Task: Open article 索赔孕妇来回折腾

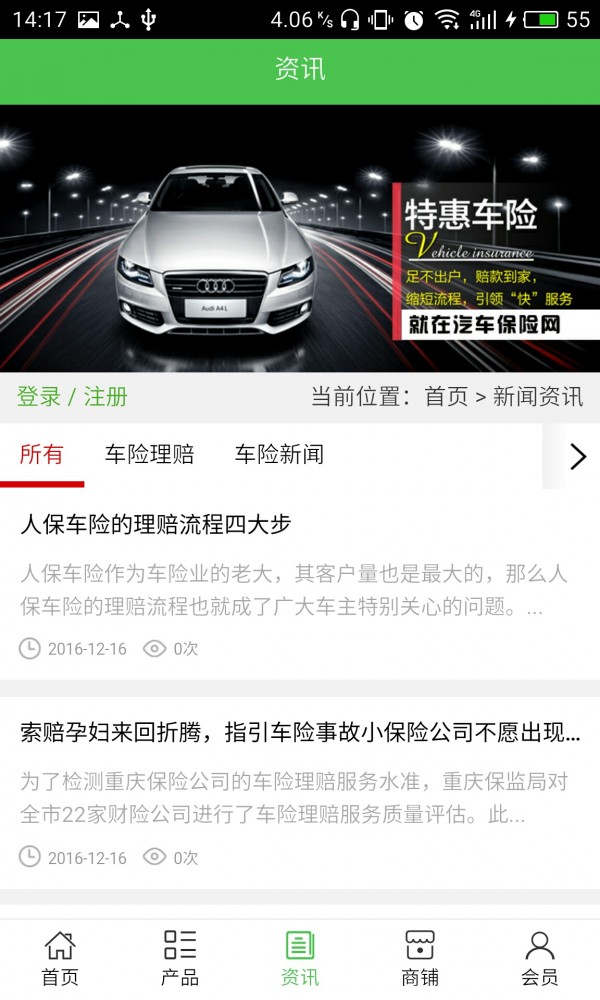Action: tap(300, 733)
